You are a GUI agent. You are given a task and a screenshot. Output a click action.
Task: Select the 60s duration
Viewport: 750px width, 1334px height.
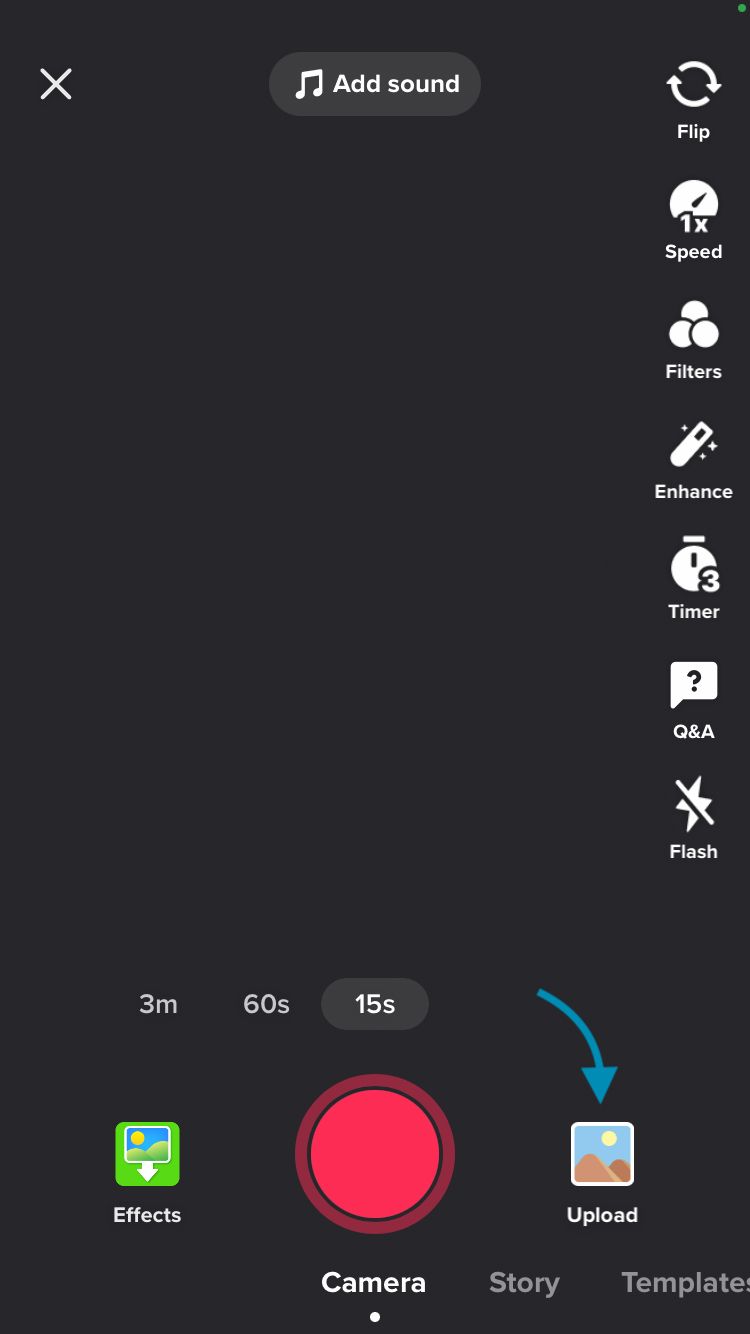[266, 1004]
